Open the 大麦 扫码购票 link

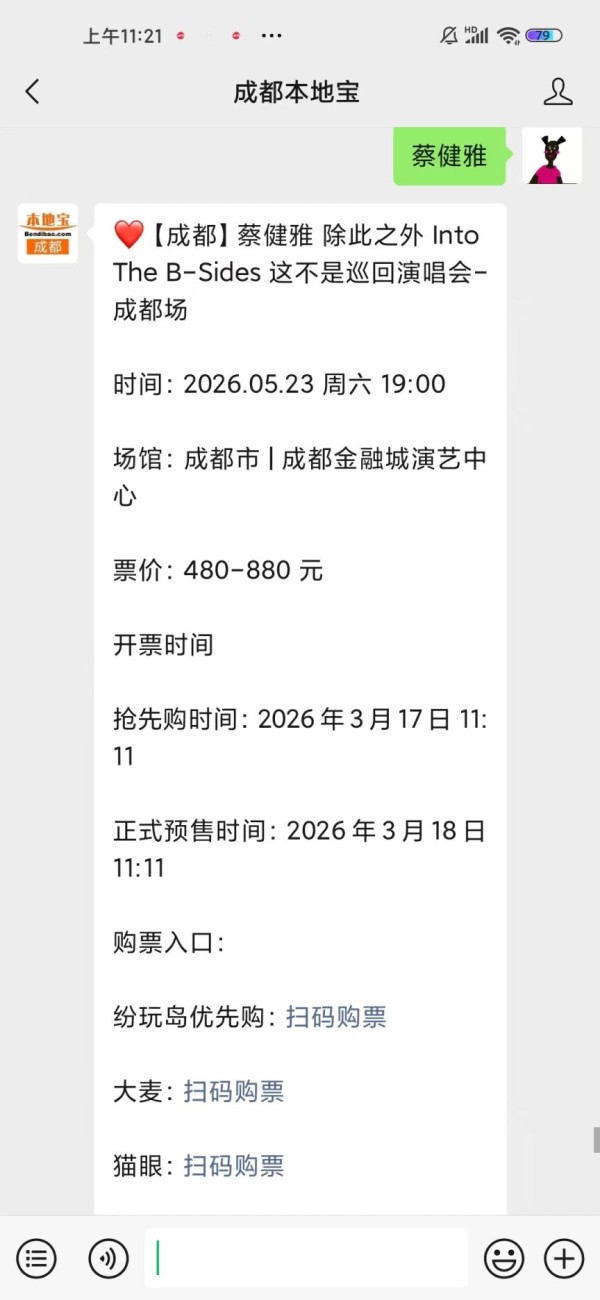234,1091
